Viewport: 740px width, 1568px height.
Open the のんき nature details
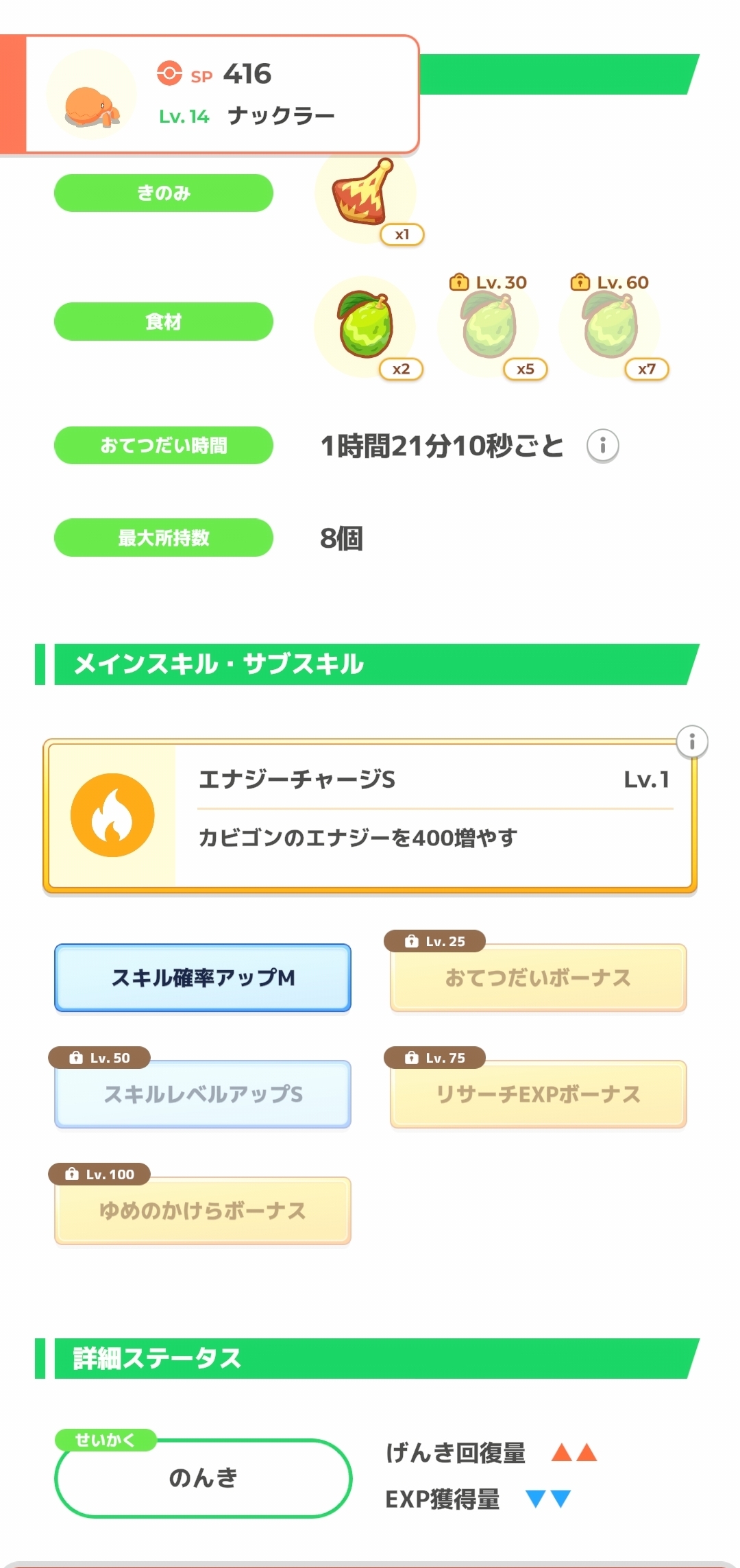[203, 1477]
